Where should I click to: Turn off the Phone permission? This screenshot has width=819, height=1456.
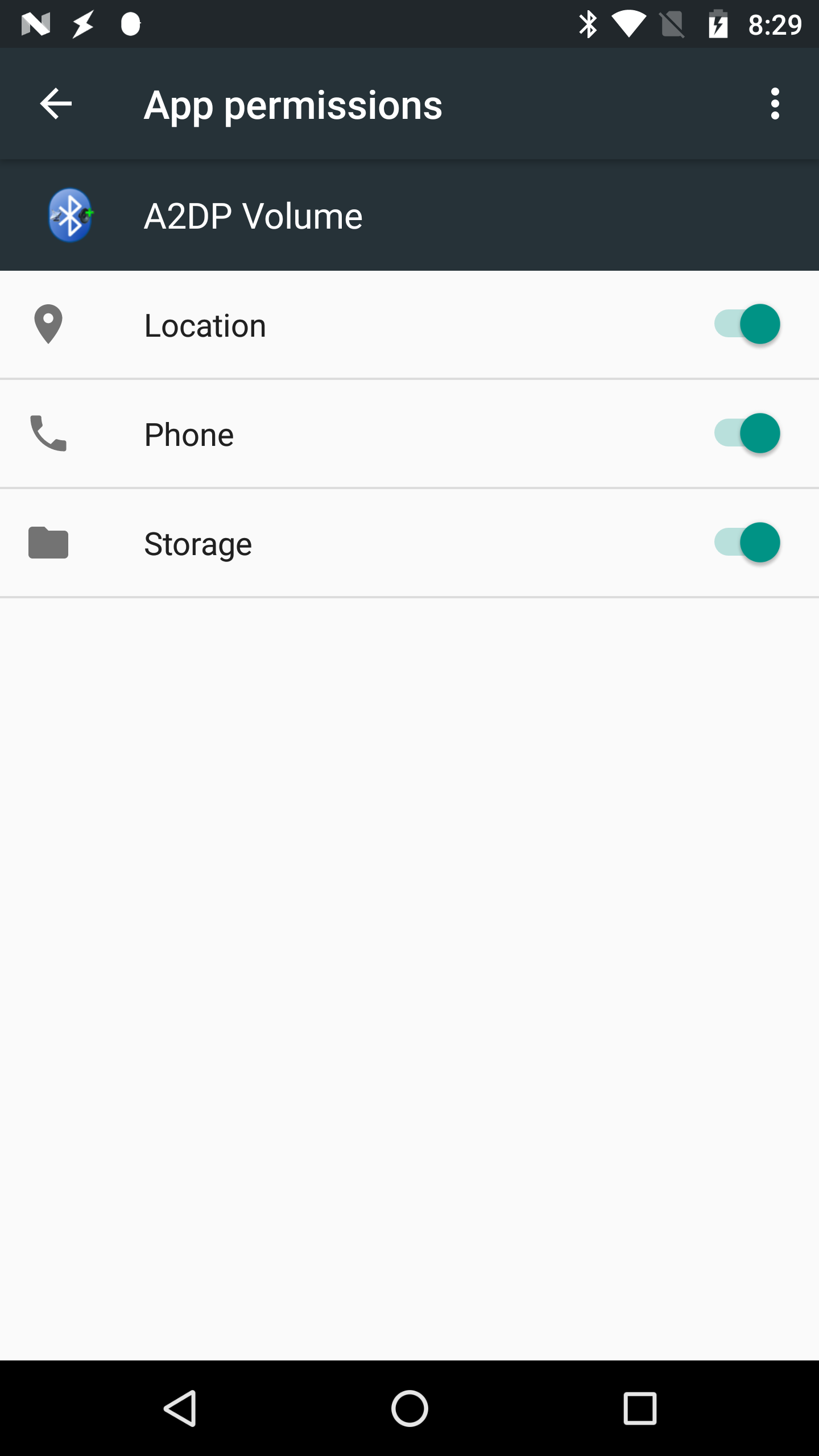pos(747,433)
